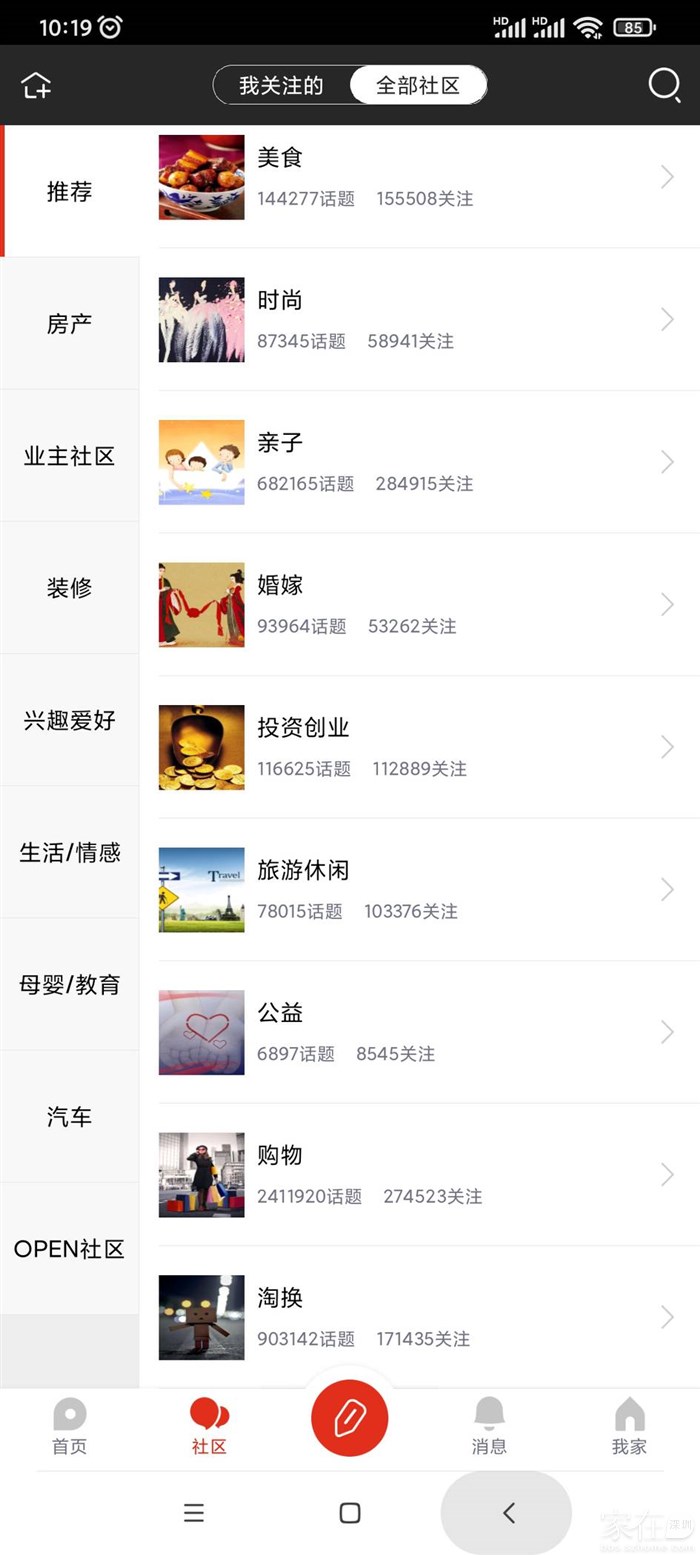Switch to 我关注的 segment

pyautogui.click(x=281, y=85)
